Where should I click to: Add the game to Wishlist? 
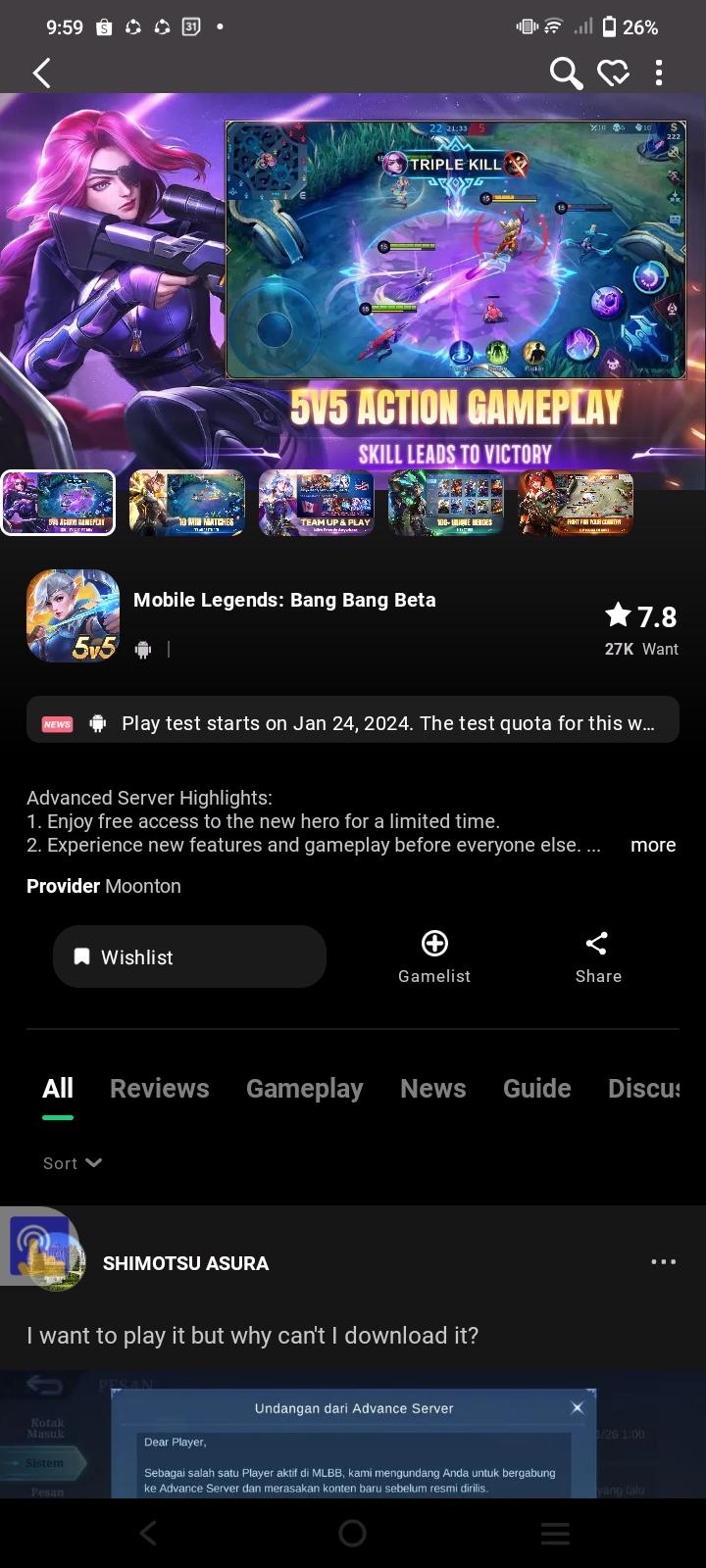click(189, 956)
